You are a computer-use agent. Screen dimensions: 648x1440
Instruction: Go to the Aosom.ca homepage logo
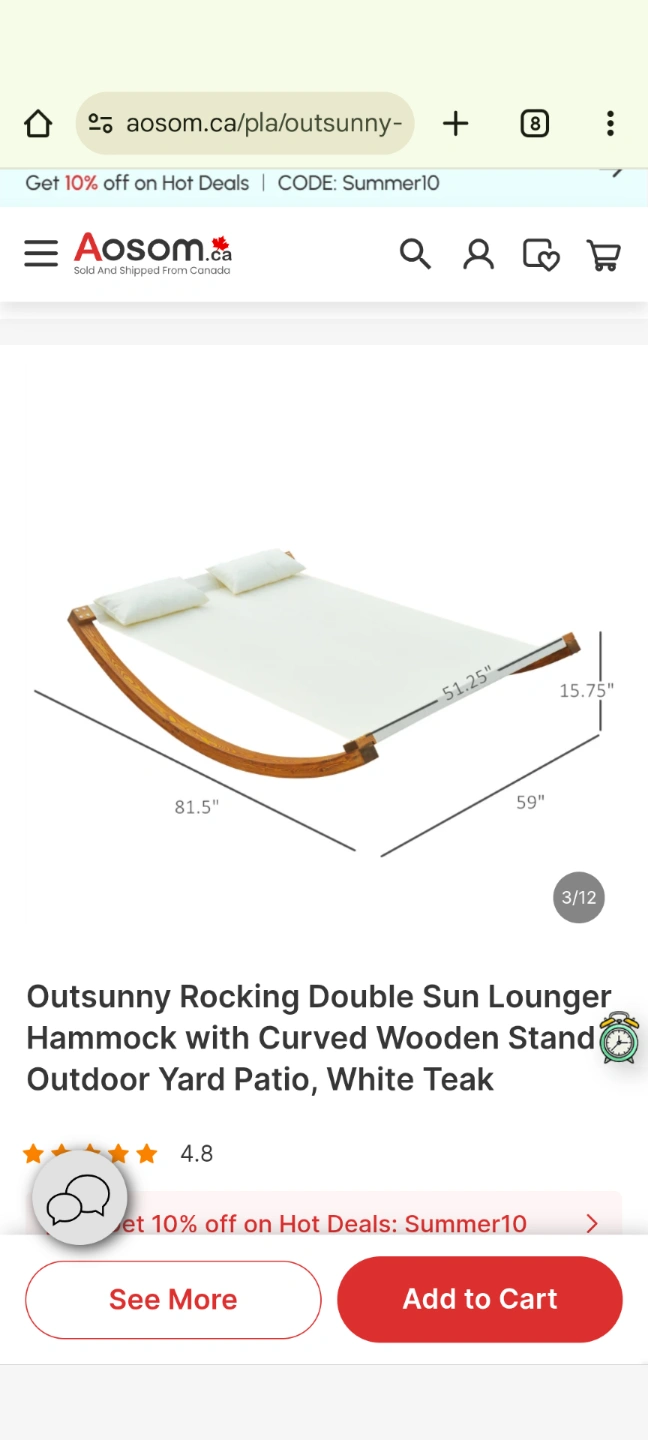point(152,253)
